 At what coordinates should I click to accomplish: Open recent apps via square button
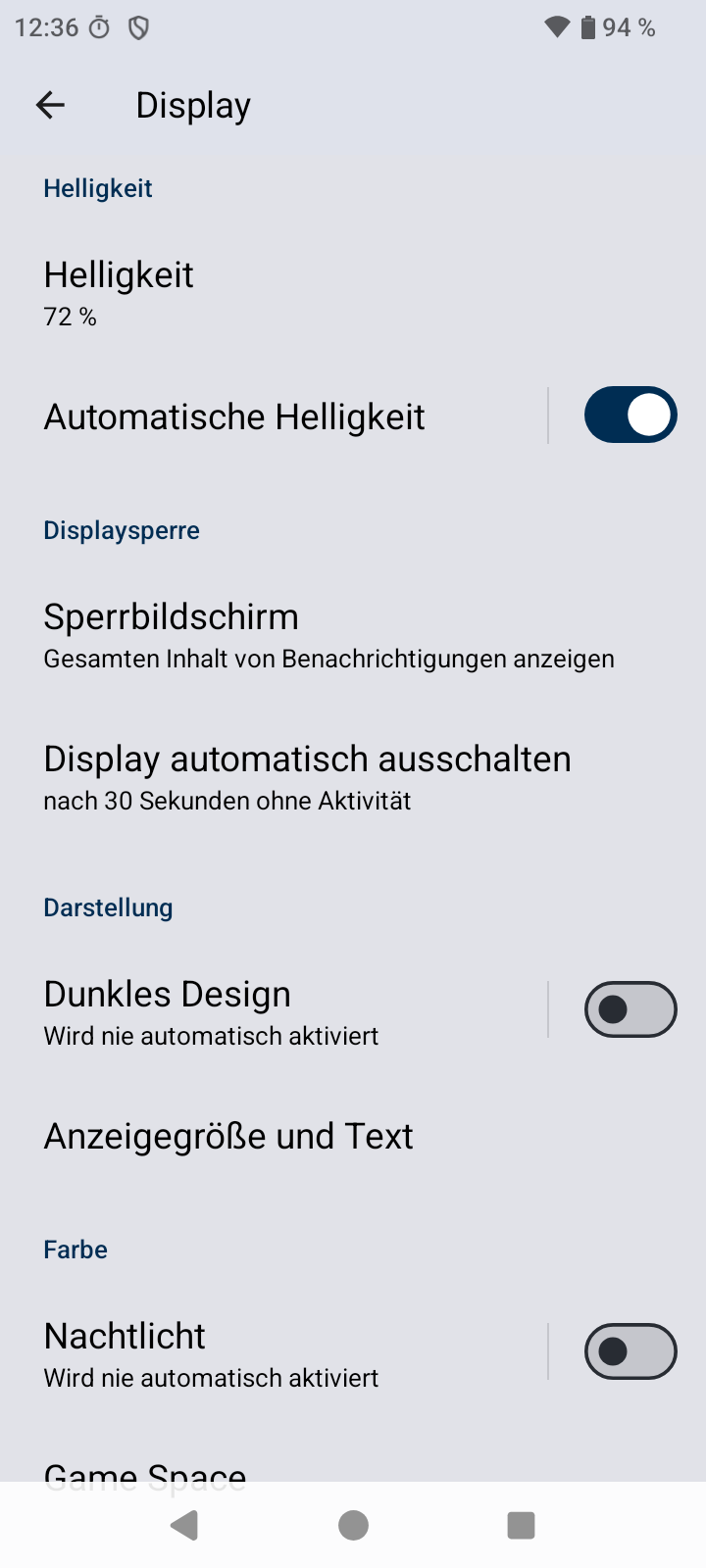tap(521, 1525)
